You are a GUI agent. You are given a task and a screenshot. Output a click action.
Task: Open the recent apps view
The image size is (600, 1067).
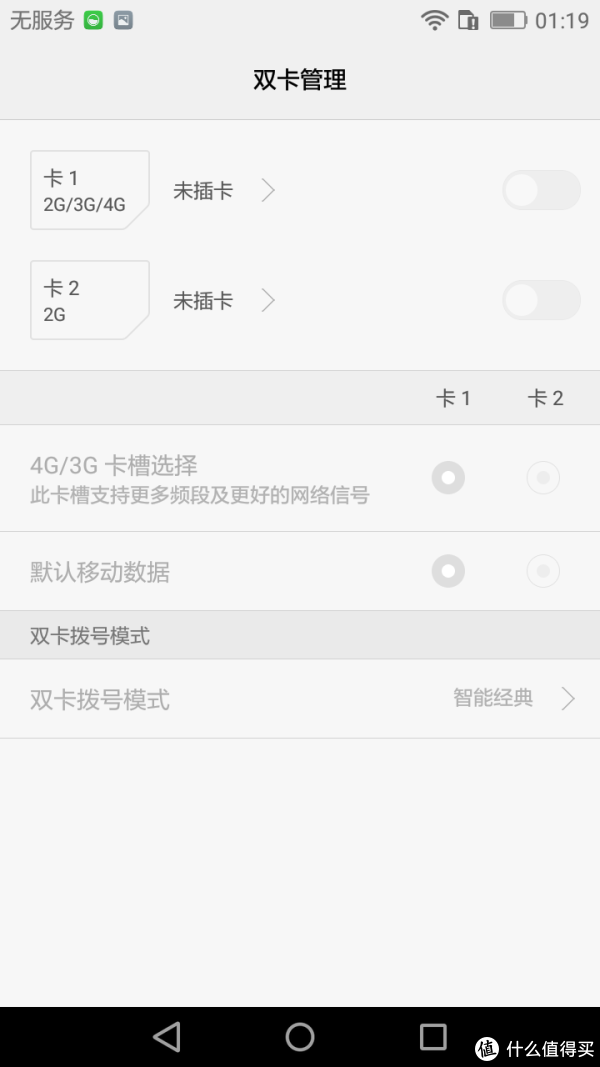click(x=433, y=1036)
